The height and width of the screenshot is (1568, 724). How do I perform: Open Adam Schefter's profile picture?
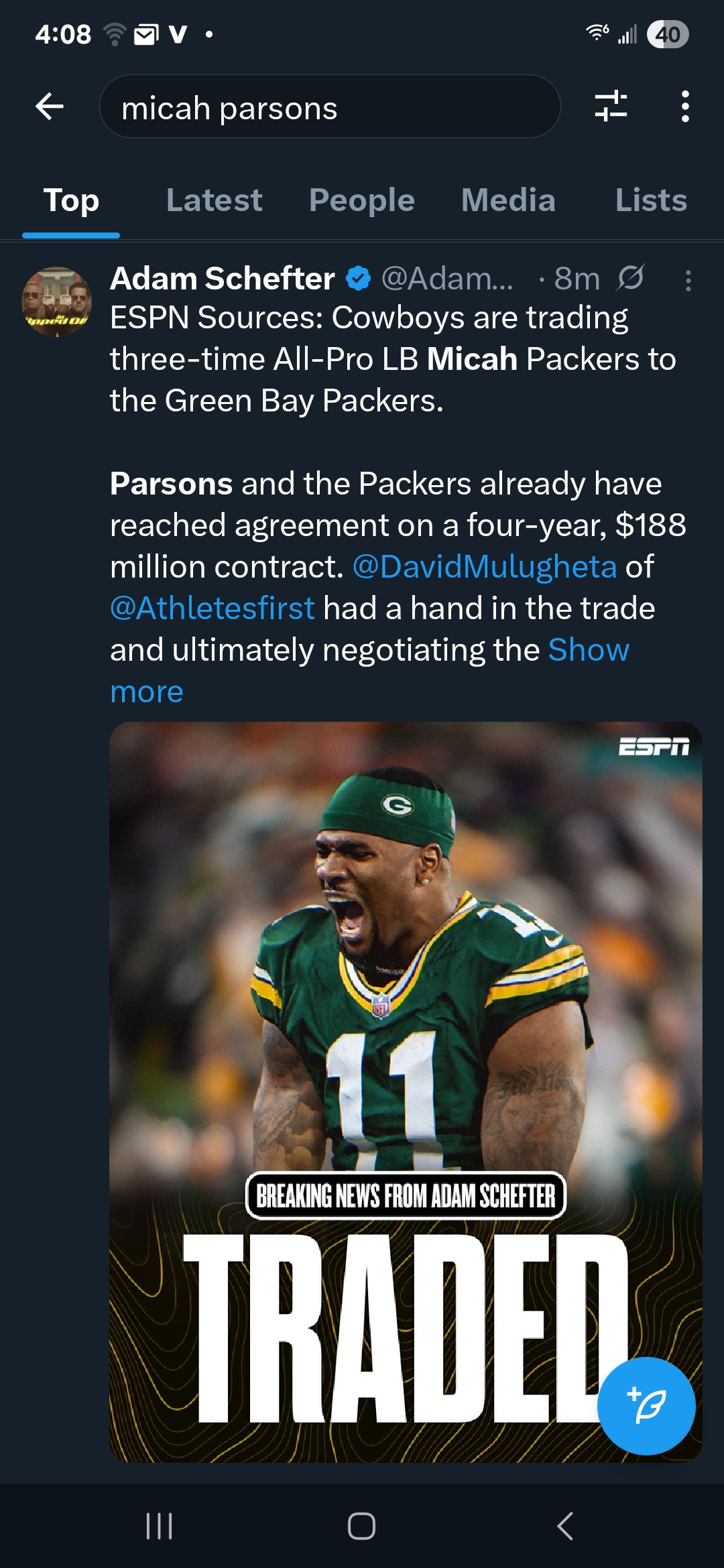[x=57, y=302]
